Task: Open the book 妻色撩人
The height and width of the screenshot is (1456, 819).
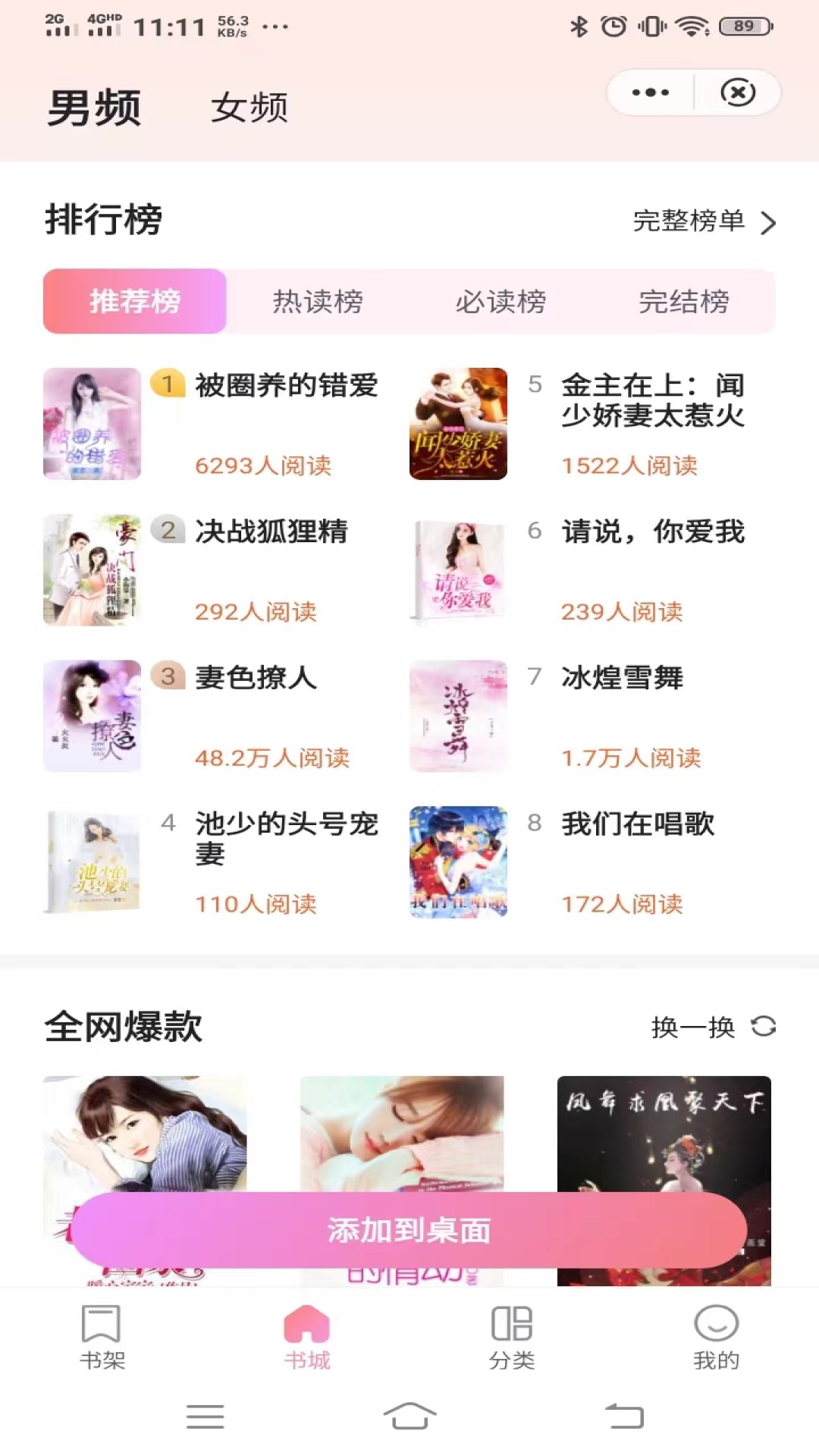Action: coord(256,677)
